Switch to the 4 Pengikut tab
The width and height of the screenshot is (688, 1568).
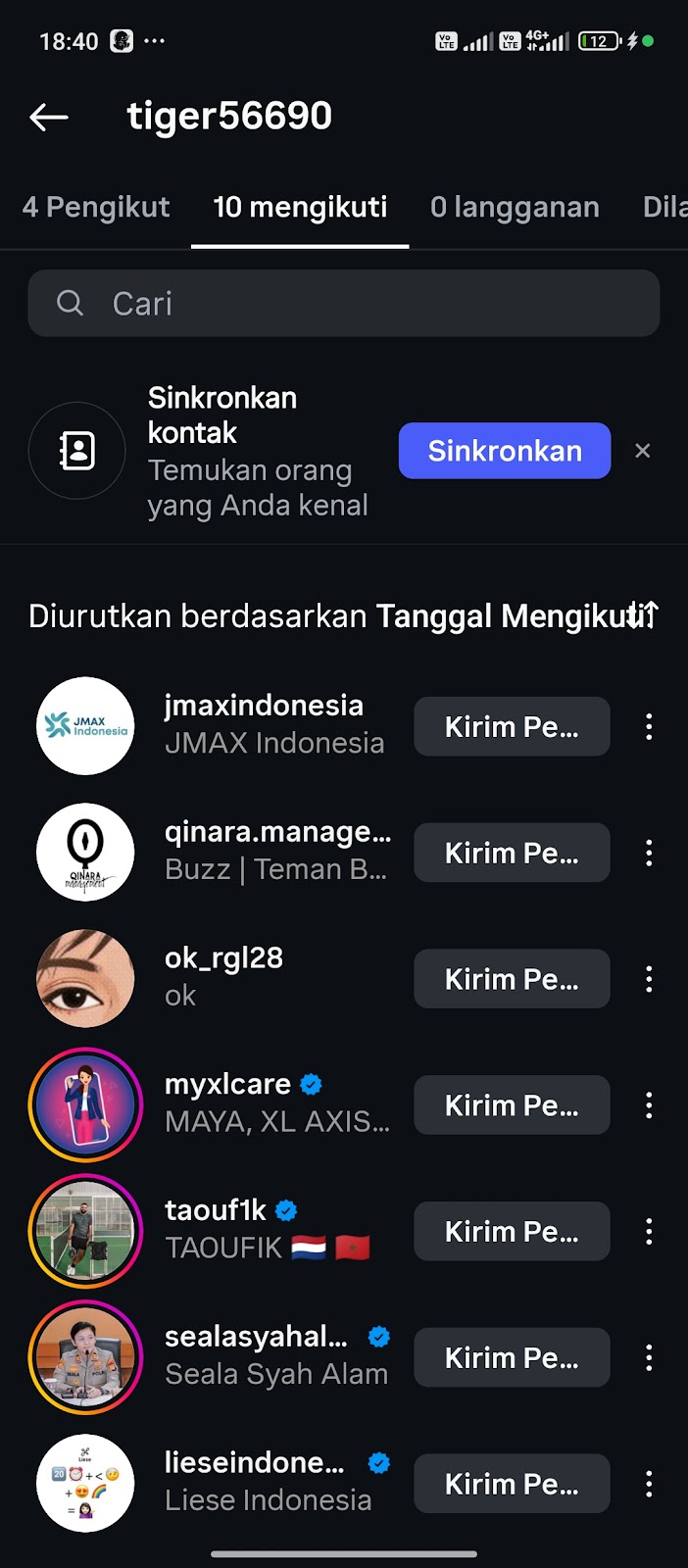coord(96,208)
